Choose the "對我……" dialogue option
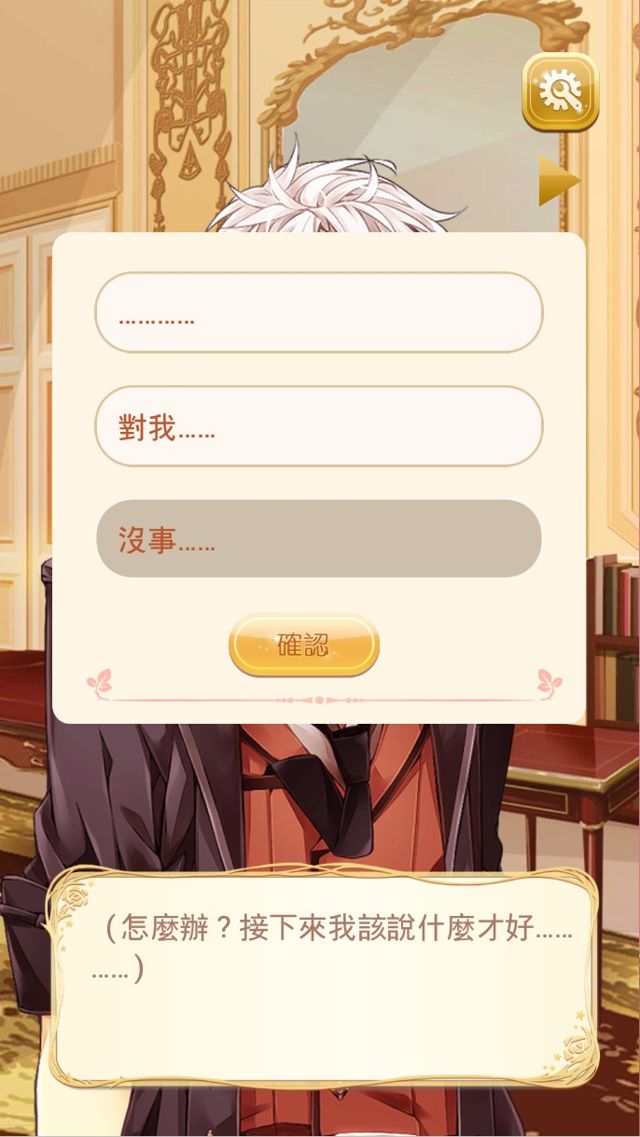Screen dimensions: 640x1137 pos(318,426)
